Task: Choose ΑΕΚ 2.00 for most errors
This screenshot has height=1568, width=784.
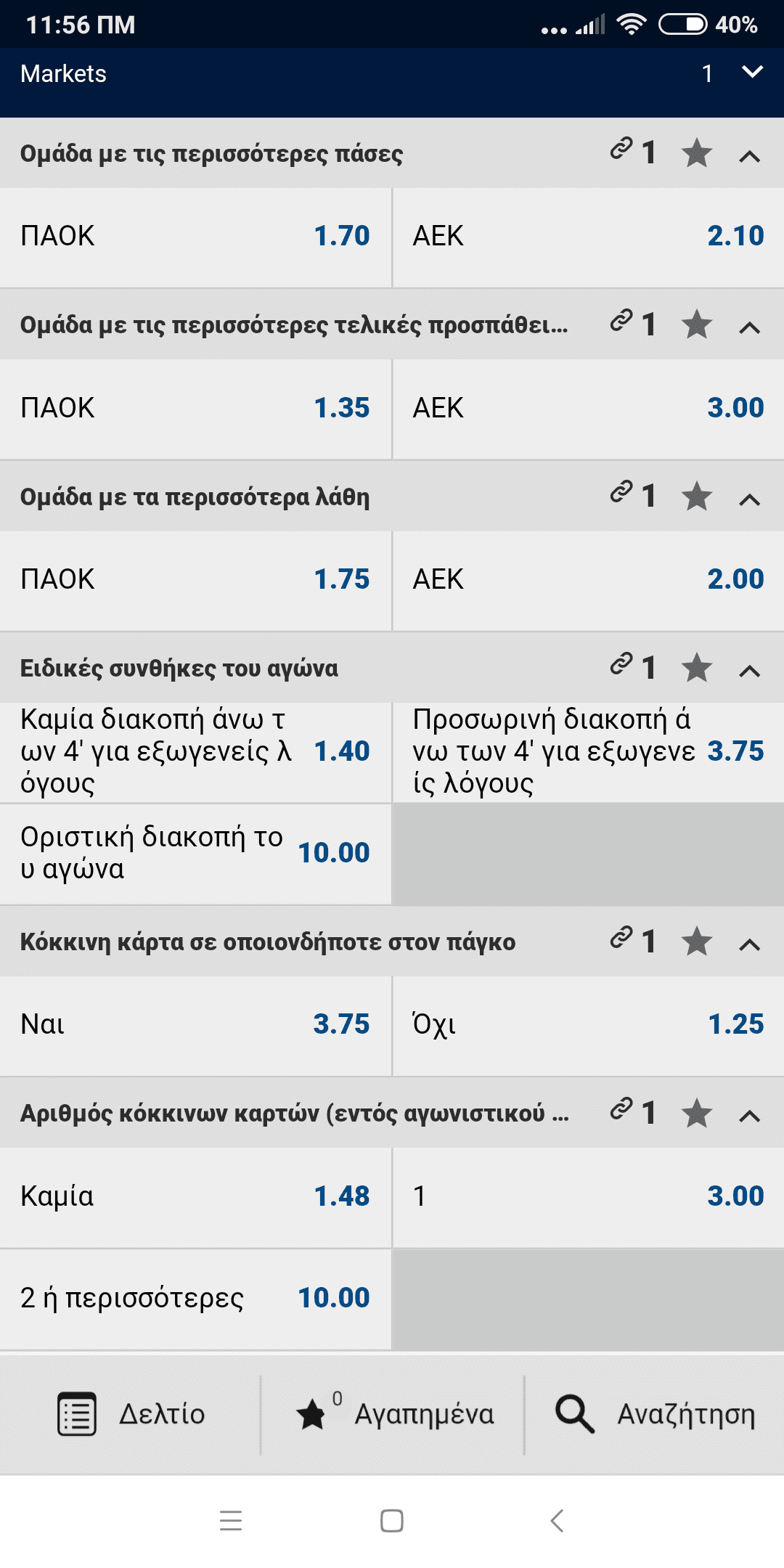Action: 588,579
